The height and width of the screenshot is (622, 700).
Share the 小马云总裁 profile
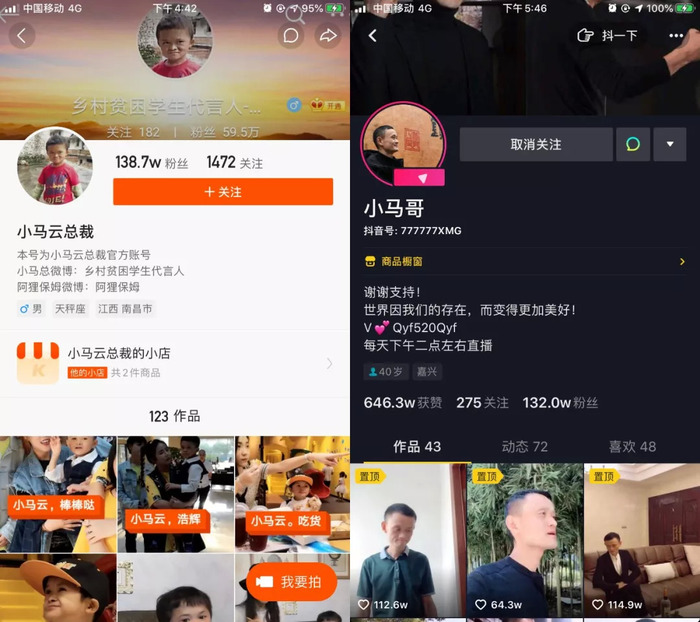pos(328,36)
